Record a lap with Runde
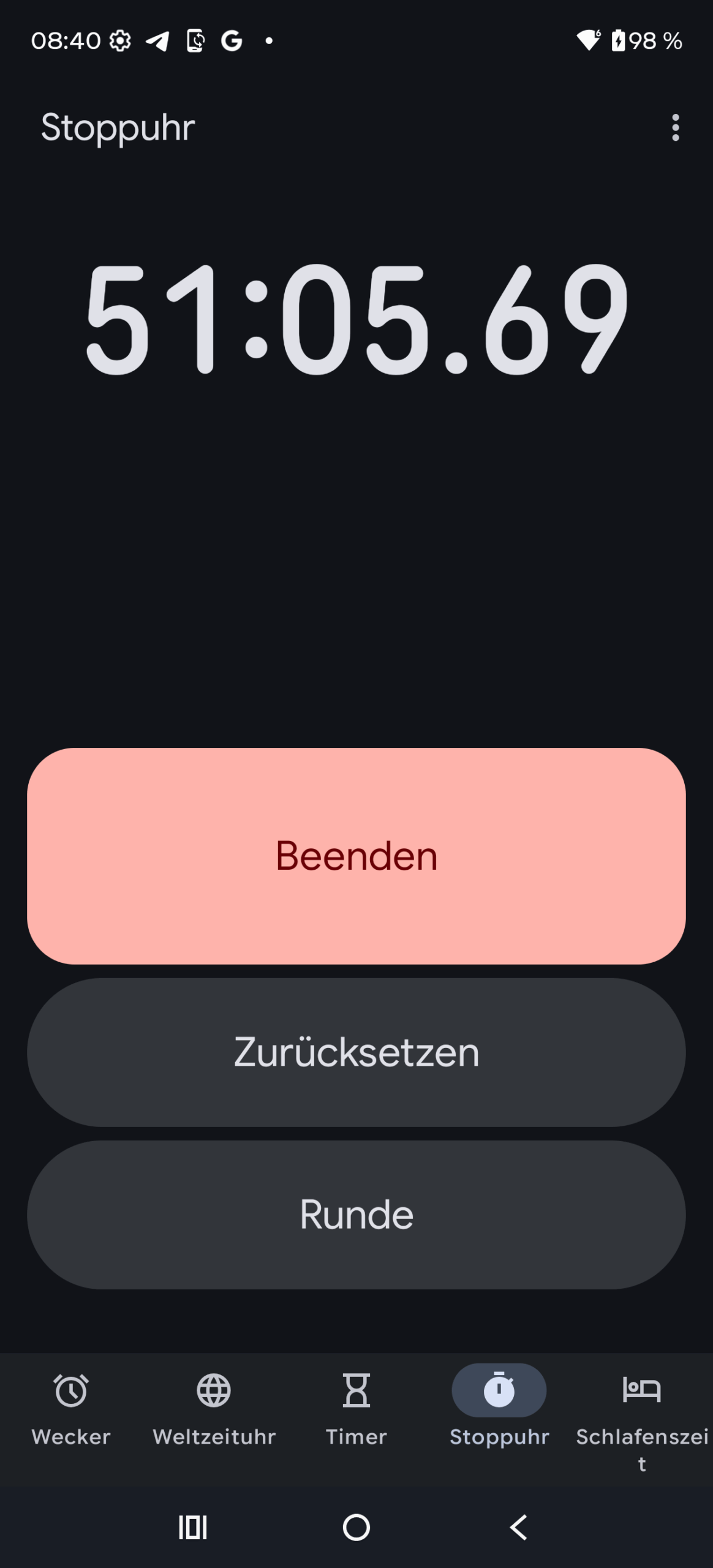This screenshot has height=1568, width=713. pyautogui.click(x=356, y=1214)
